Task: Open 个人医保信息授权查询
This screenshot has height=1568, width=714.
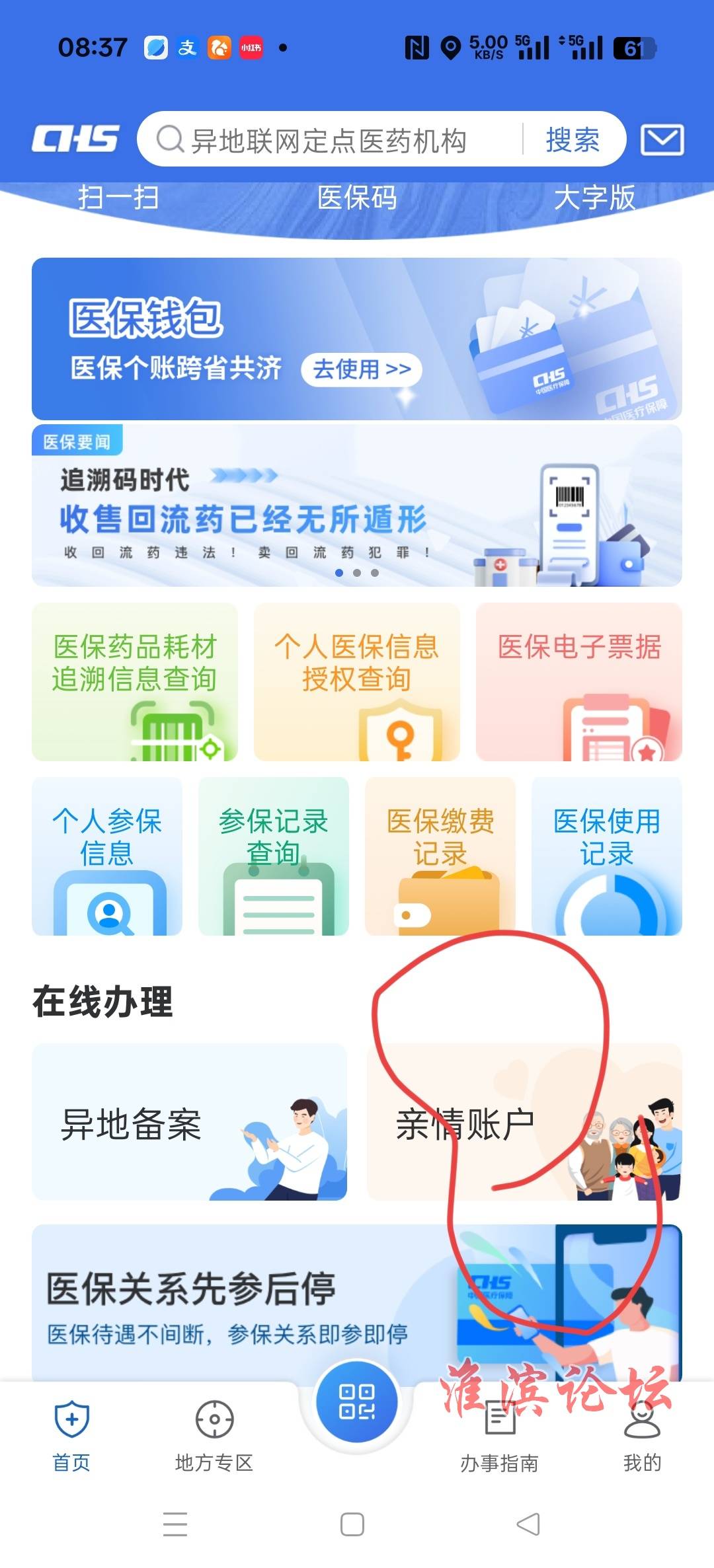Action: [357, 682]
